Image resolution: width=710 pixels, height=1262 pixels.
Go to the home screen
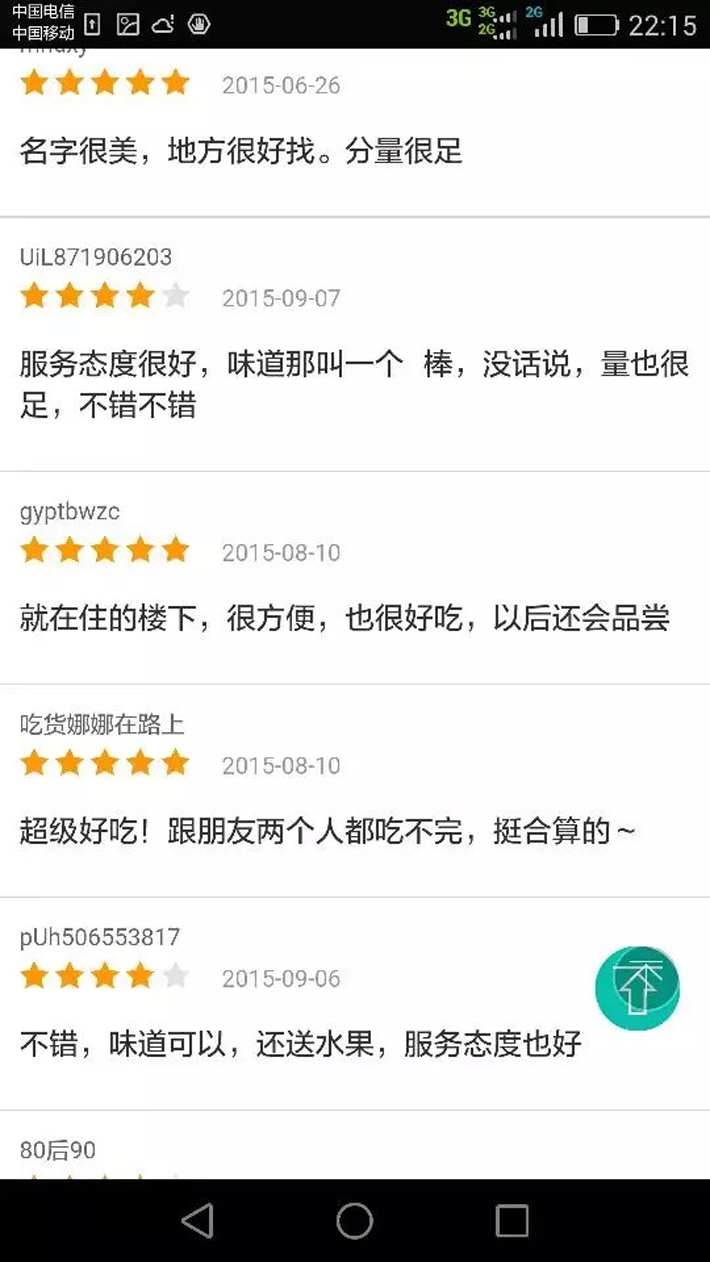[355, 1220]
